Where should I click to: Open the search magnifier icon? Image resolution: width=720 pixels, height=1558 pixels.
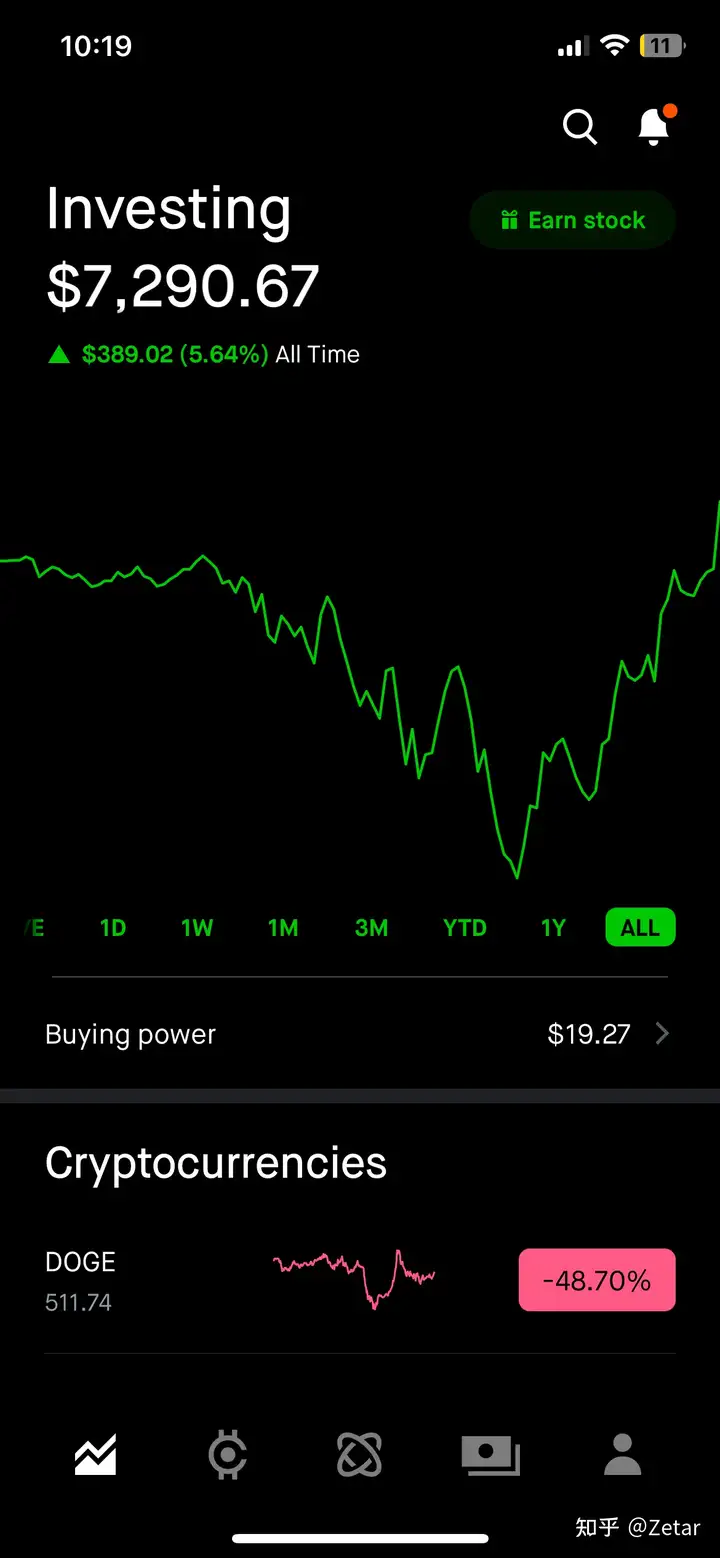pyautogui.click(x=580, y=127)
